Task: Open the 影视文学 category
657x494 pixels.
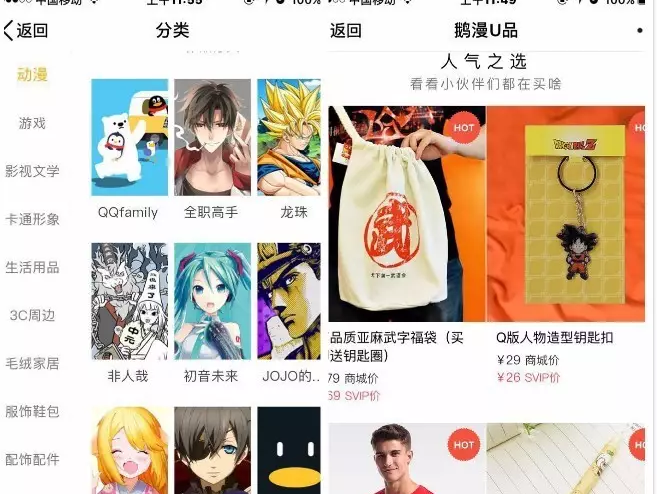Action: [x=32, y=171]
